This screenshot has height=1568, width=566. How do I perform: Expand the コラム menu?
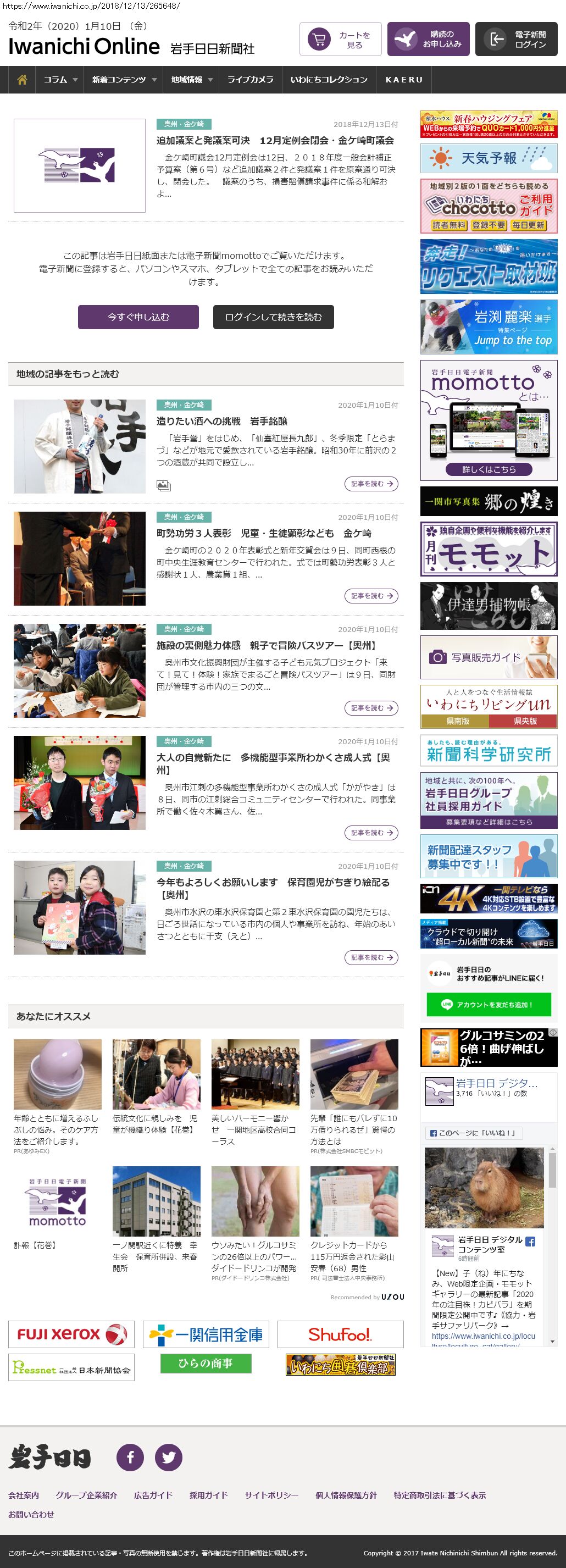(x=60, y=80)
